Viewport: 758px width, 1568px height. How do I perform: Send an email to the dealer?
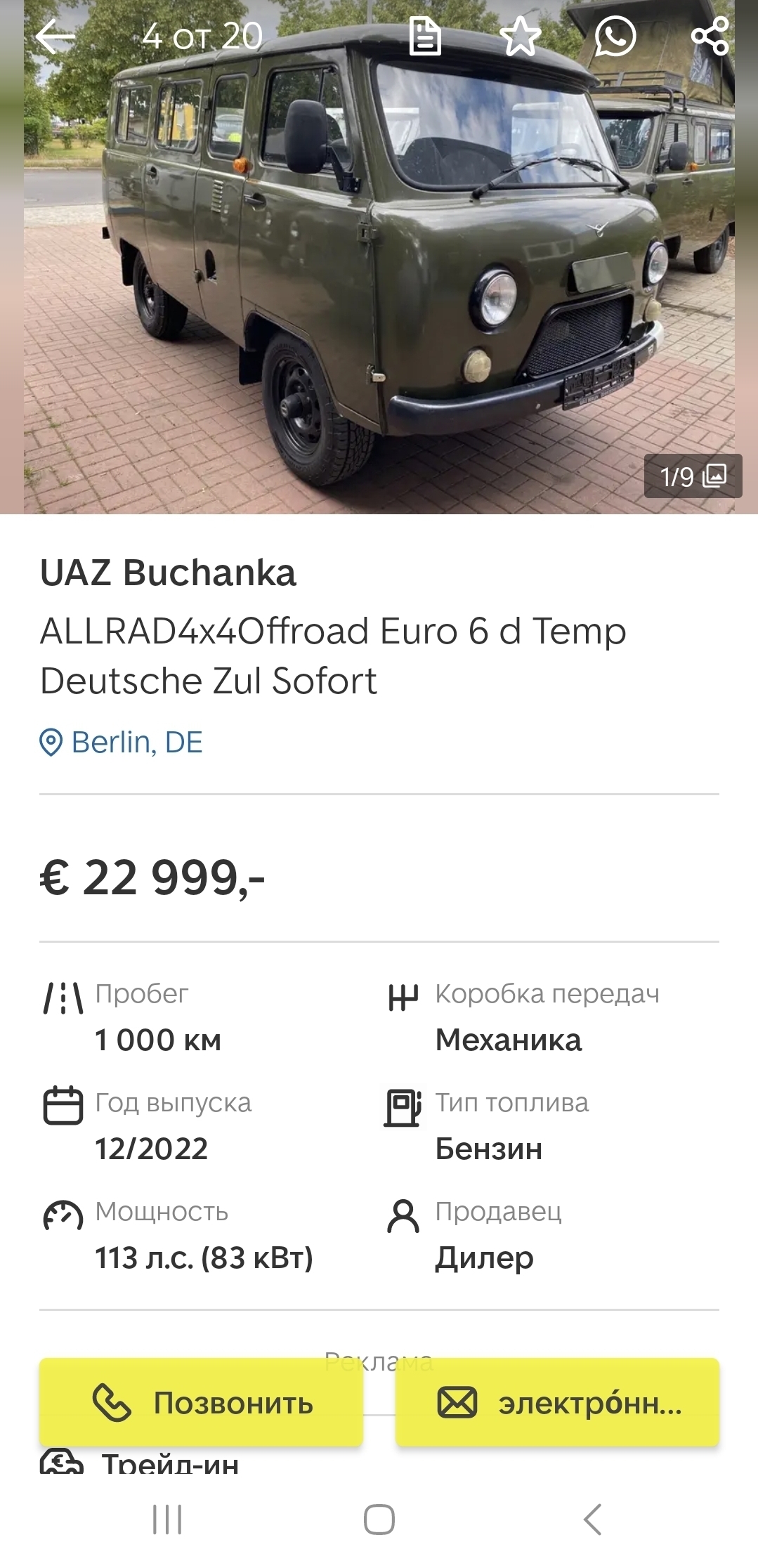pyautogui.click(x=557, y=1403)
